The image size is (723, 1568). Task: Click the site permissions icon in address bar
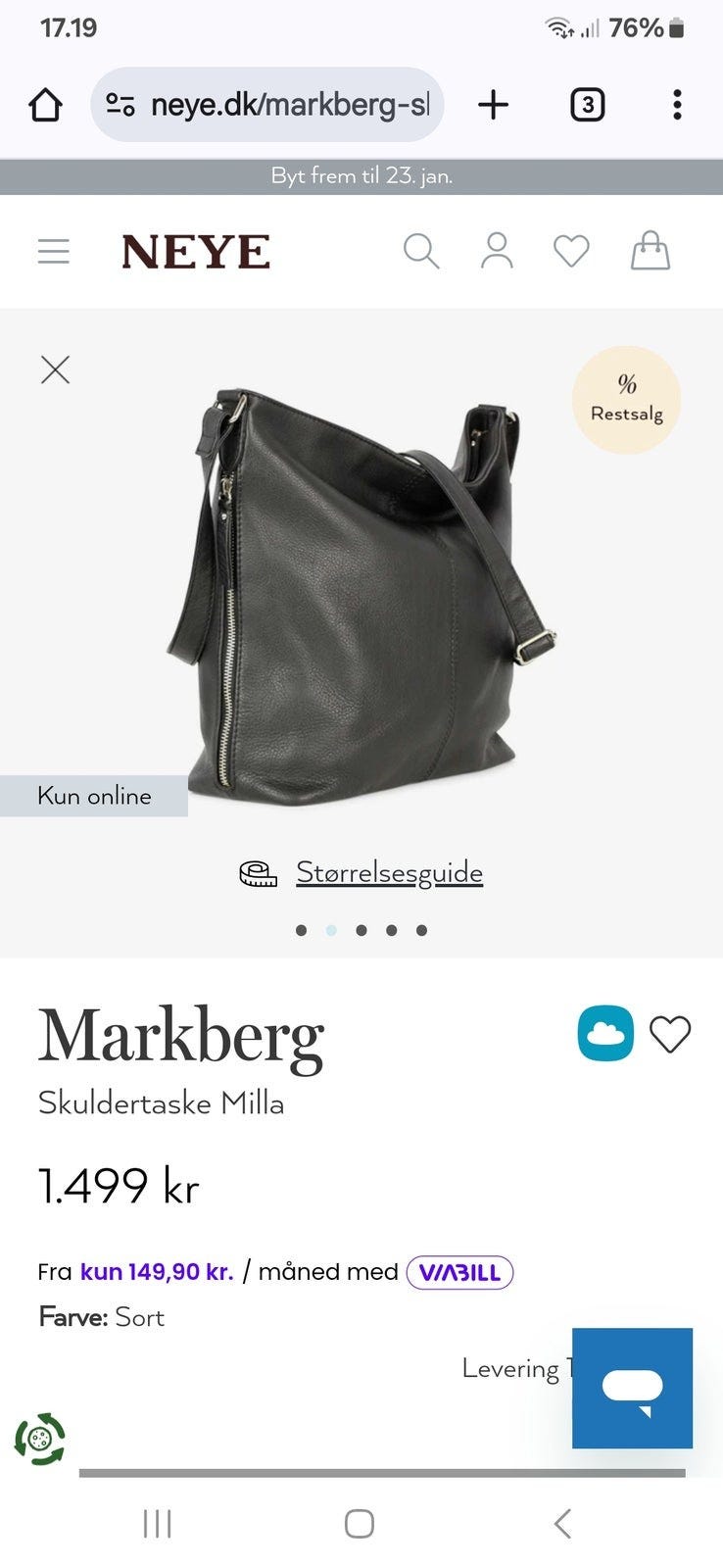pyautogui.click(x=120, y=105)
